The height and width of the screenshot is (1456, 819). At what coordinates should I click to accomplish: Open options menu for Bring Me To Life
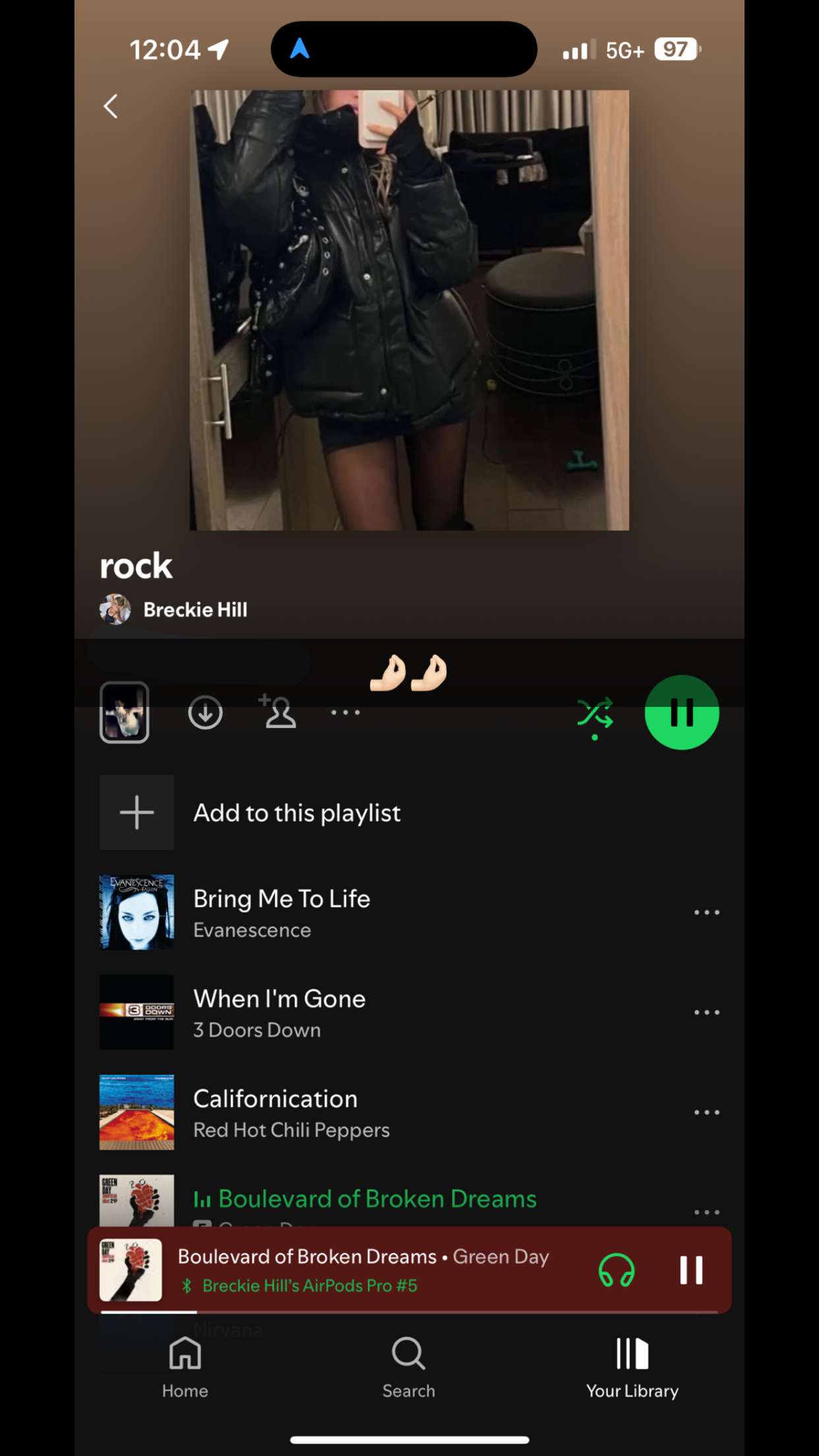(706, 912)
